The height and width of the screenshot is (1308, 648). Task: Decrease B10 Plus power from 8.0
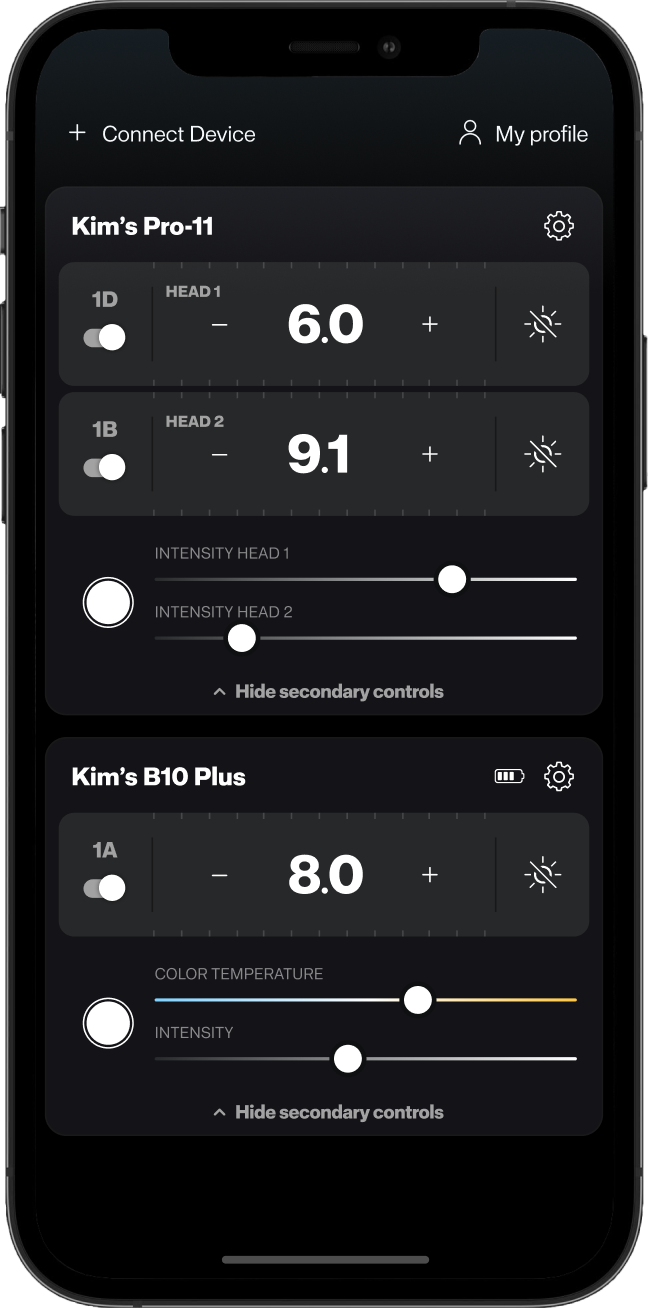tap(219, 875)
